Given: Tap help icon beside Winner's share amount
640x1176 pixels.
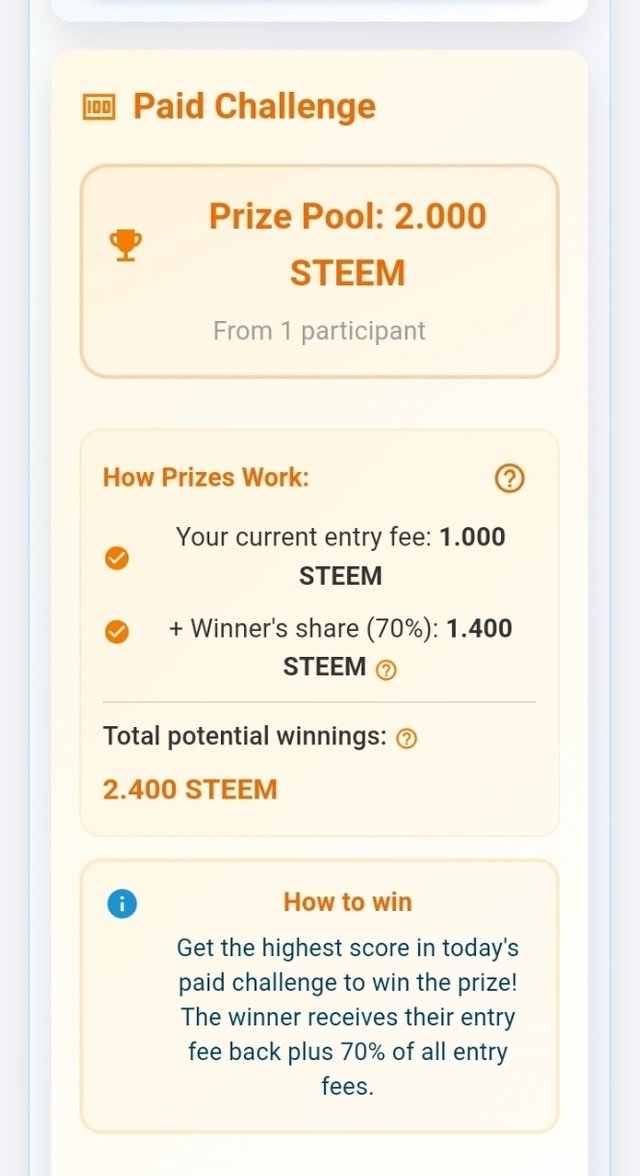Looking at the screenshot, I should click(386, 670).
